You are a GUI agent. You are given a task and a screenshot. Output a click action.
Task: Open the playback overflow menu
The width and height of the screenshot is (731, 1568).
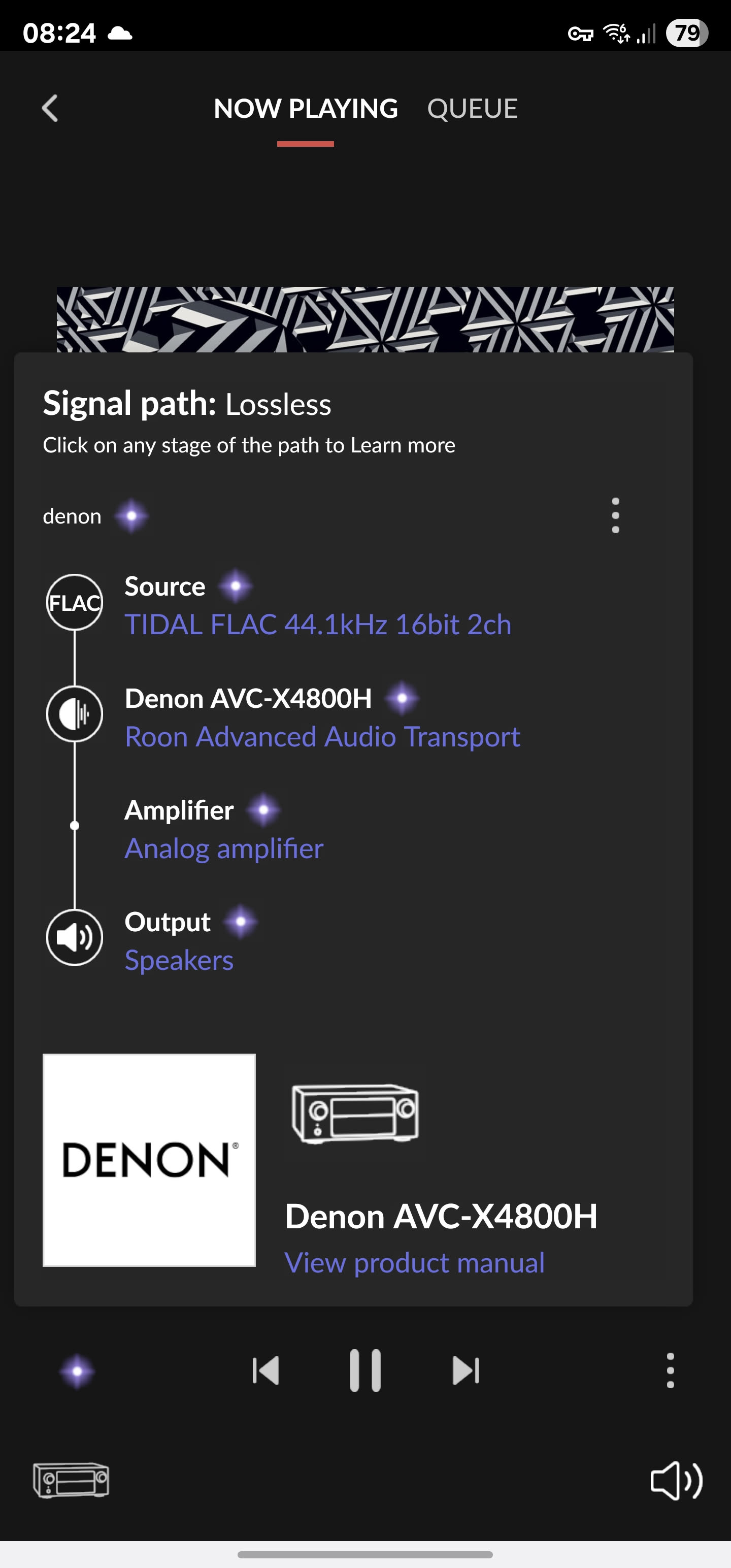point(670,1371)
